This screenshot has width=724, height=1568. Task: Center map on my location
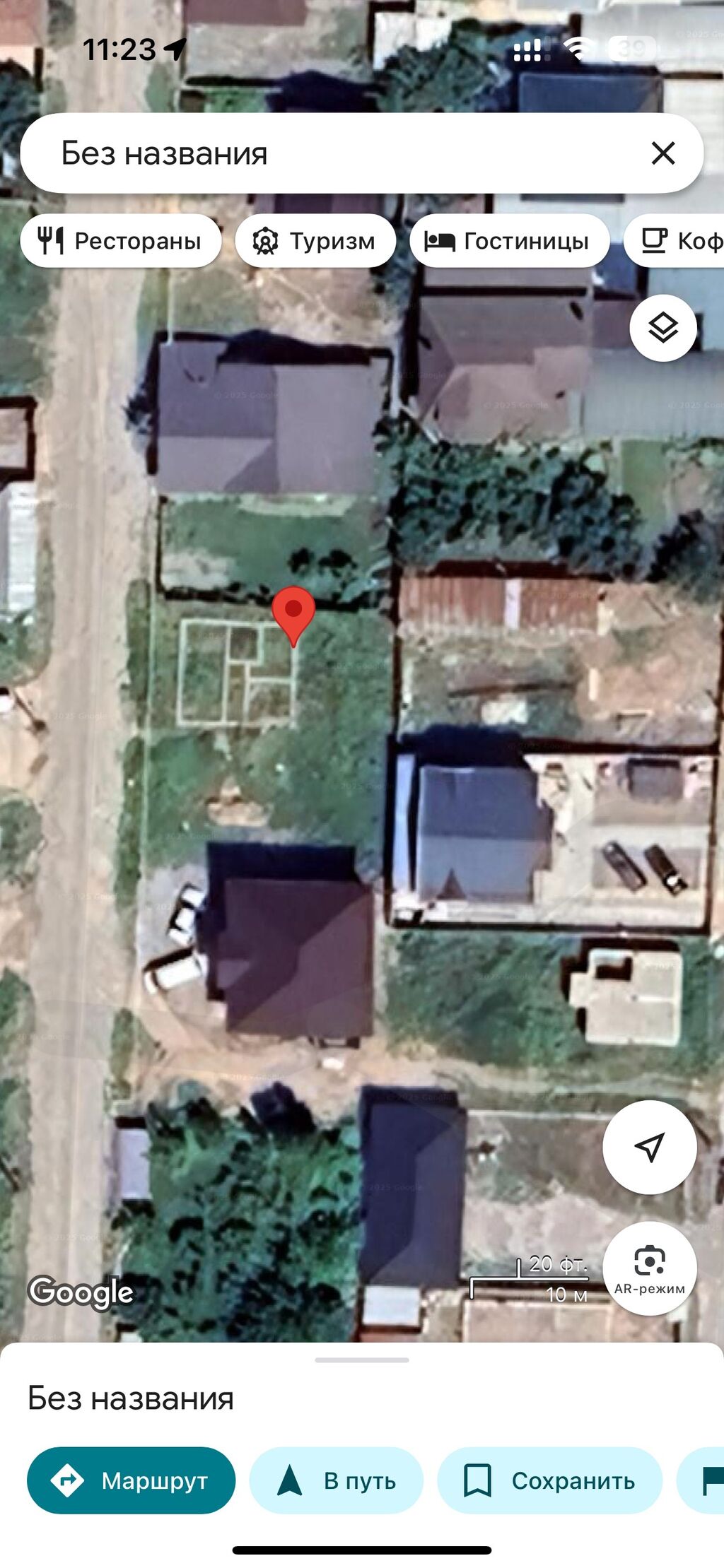click(649, 1147)
